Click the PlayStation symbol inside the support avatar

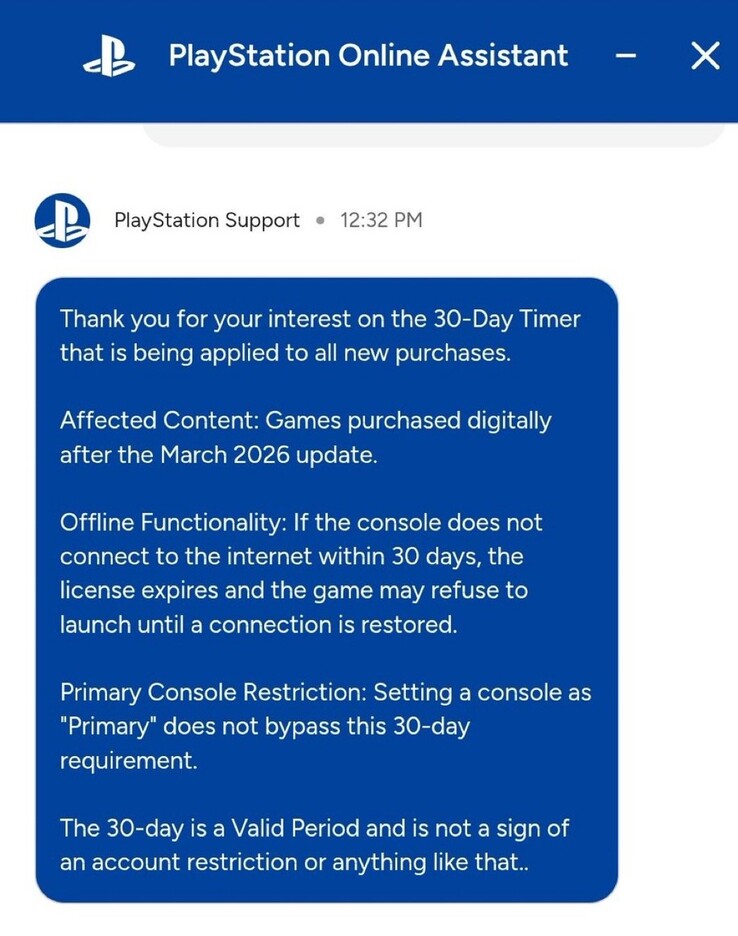pyautogui.click(x=62, y=220)
